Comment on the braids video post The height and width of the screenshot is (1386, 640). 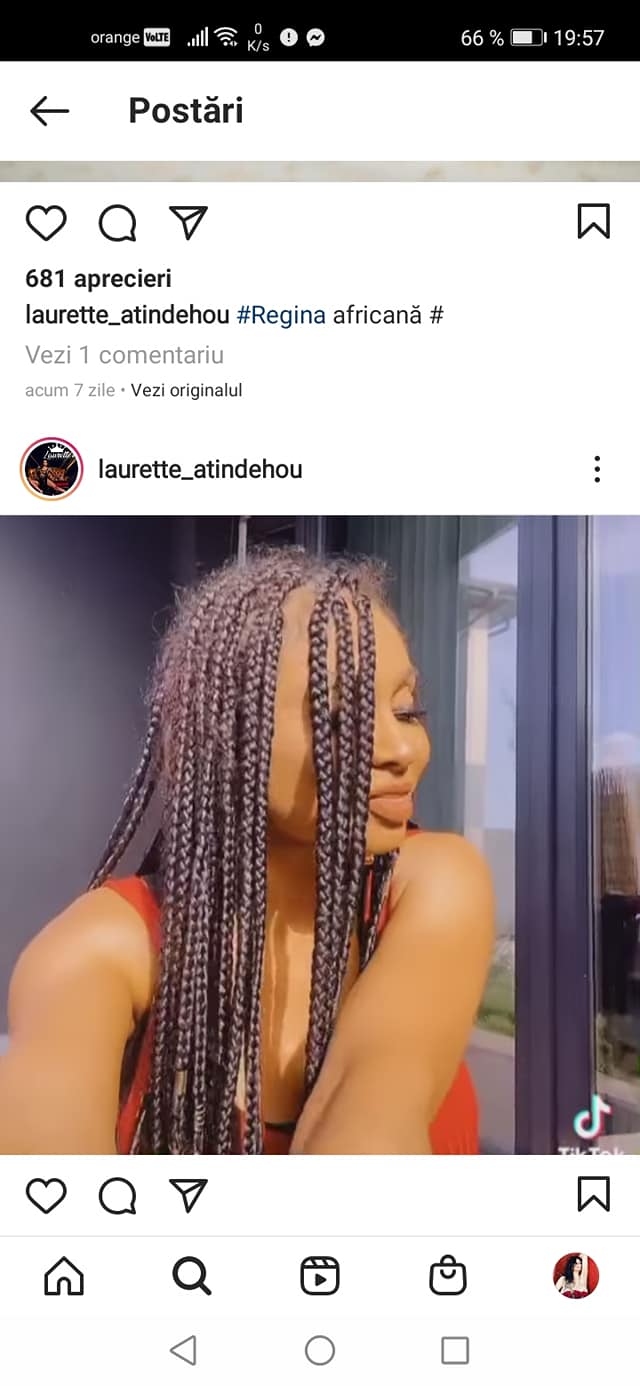tap(117, 1195)
